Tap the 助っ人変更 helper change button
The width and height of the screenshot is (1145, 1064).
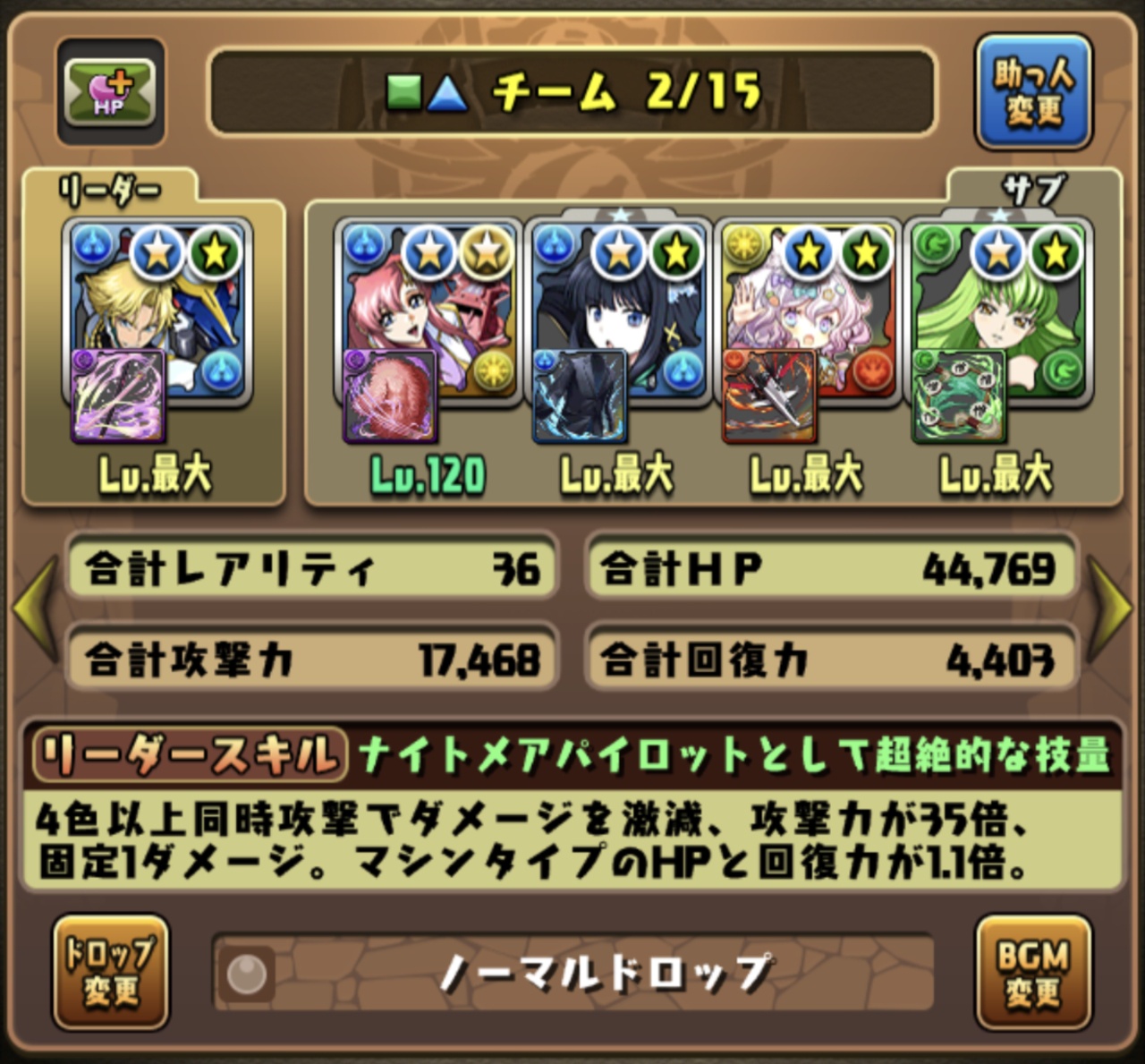tap(1033, 91)
